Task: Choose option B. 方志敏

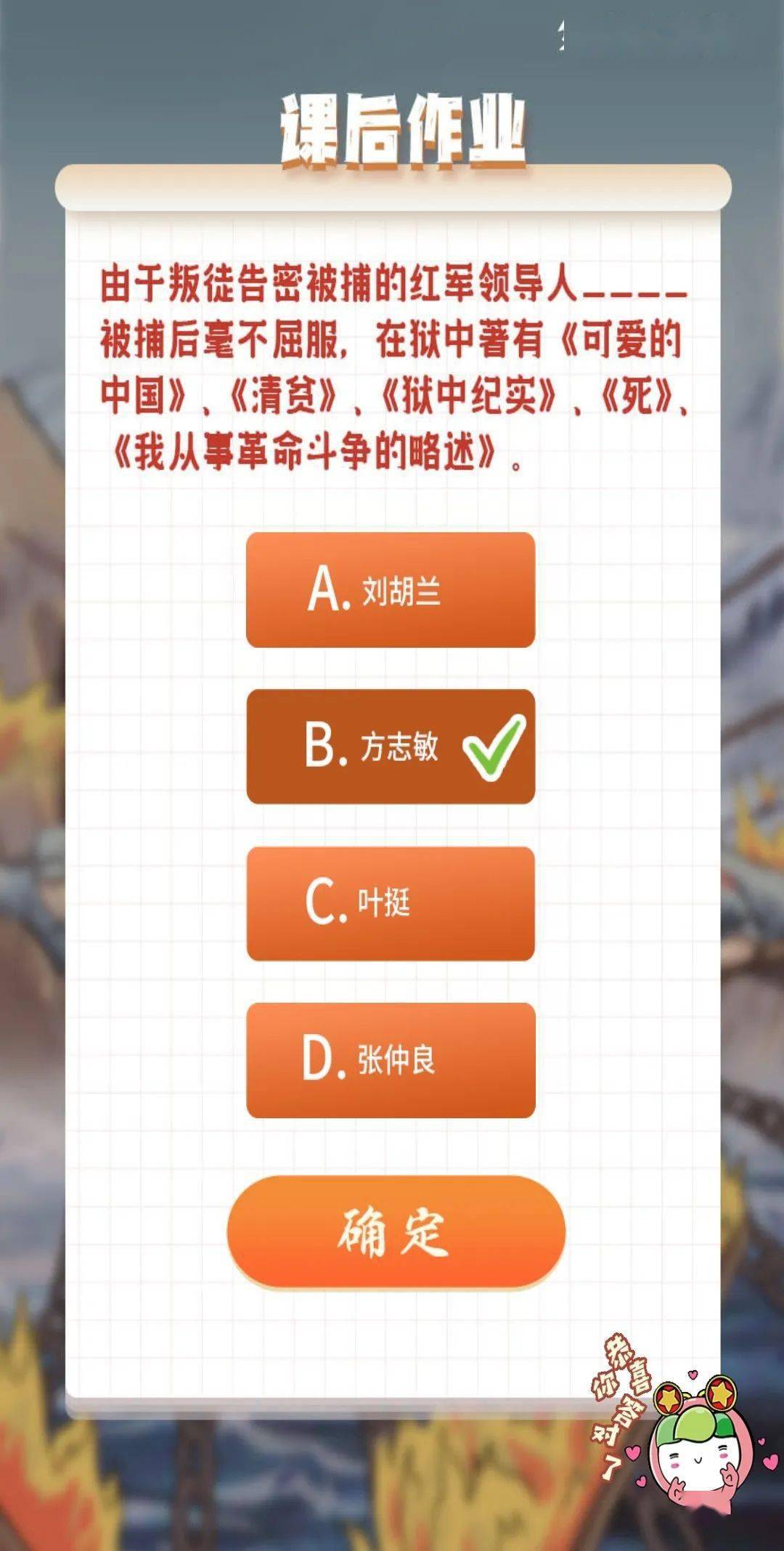Action: pyautogui.click(x=391, y=746)
